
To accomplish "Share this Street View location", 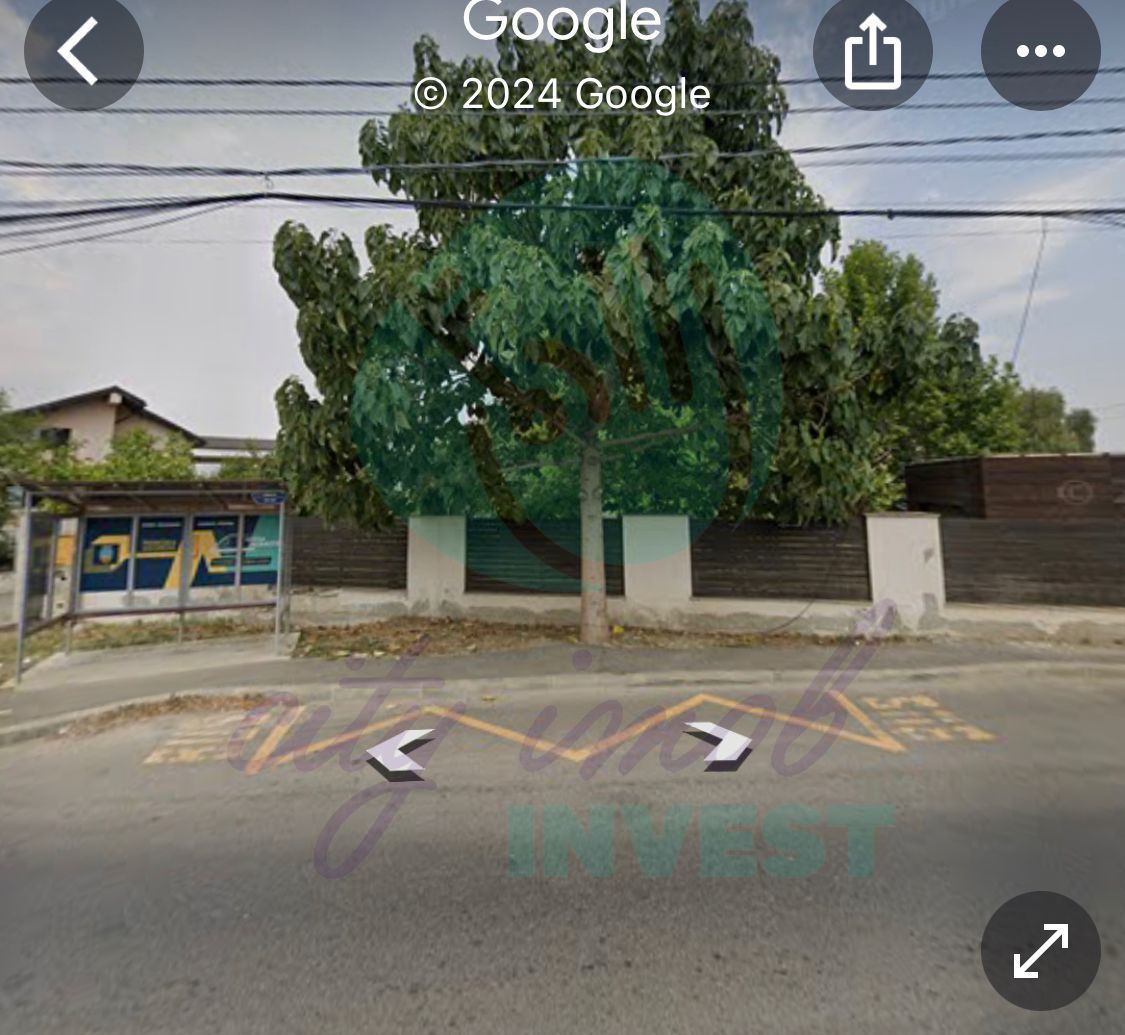I will [872, 51].
